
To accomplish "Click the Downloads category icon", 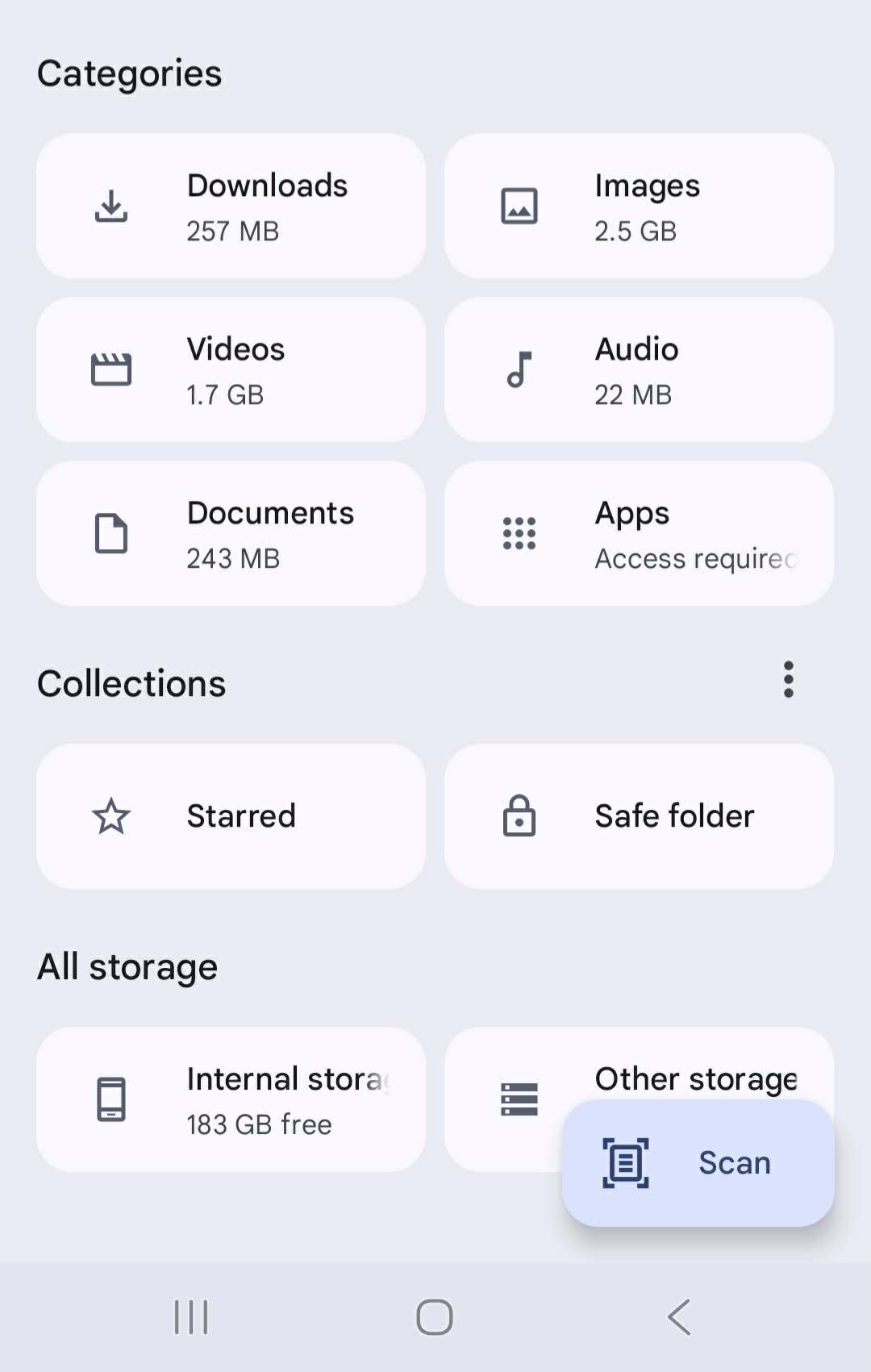I will (111, 206).
